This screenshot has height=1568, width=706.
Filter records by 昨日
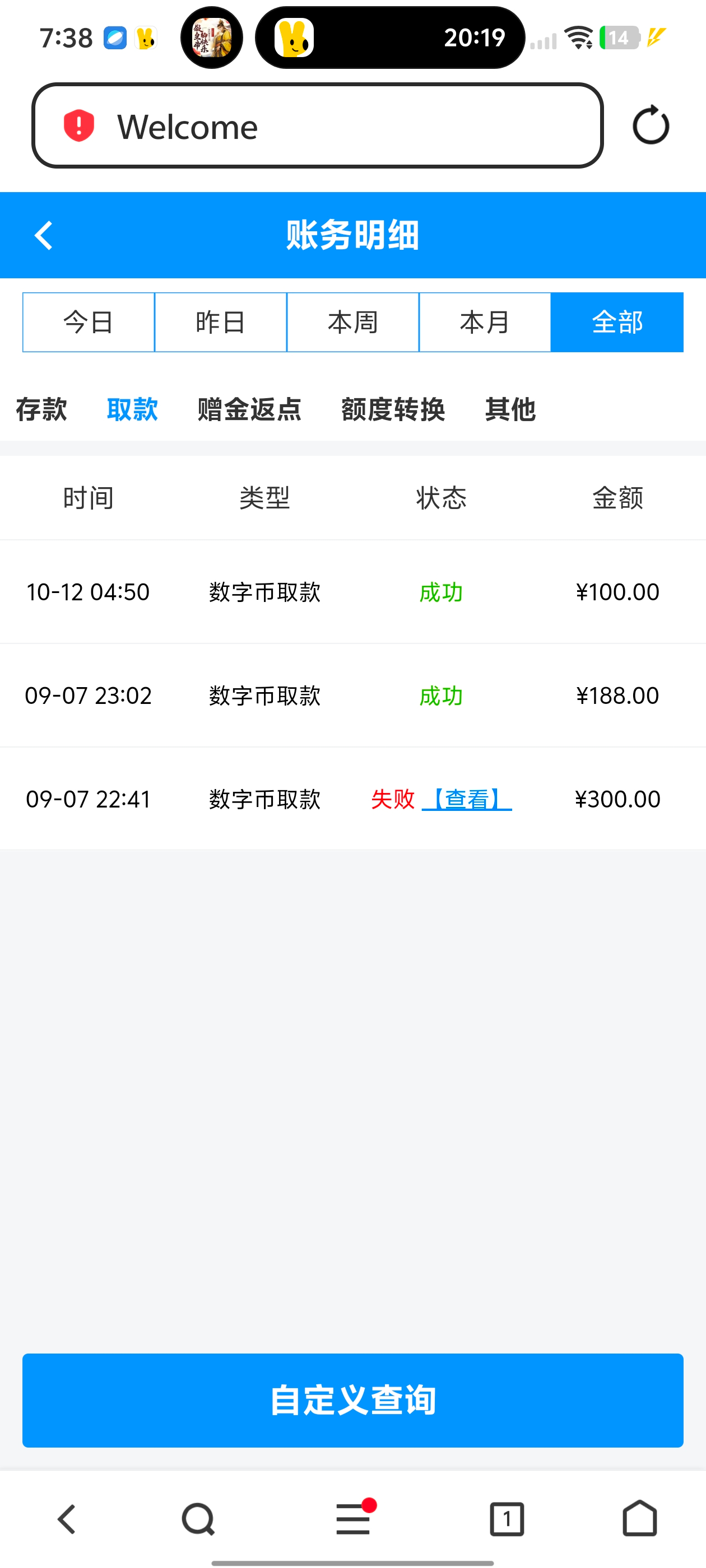tap(221, 322)
